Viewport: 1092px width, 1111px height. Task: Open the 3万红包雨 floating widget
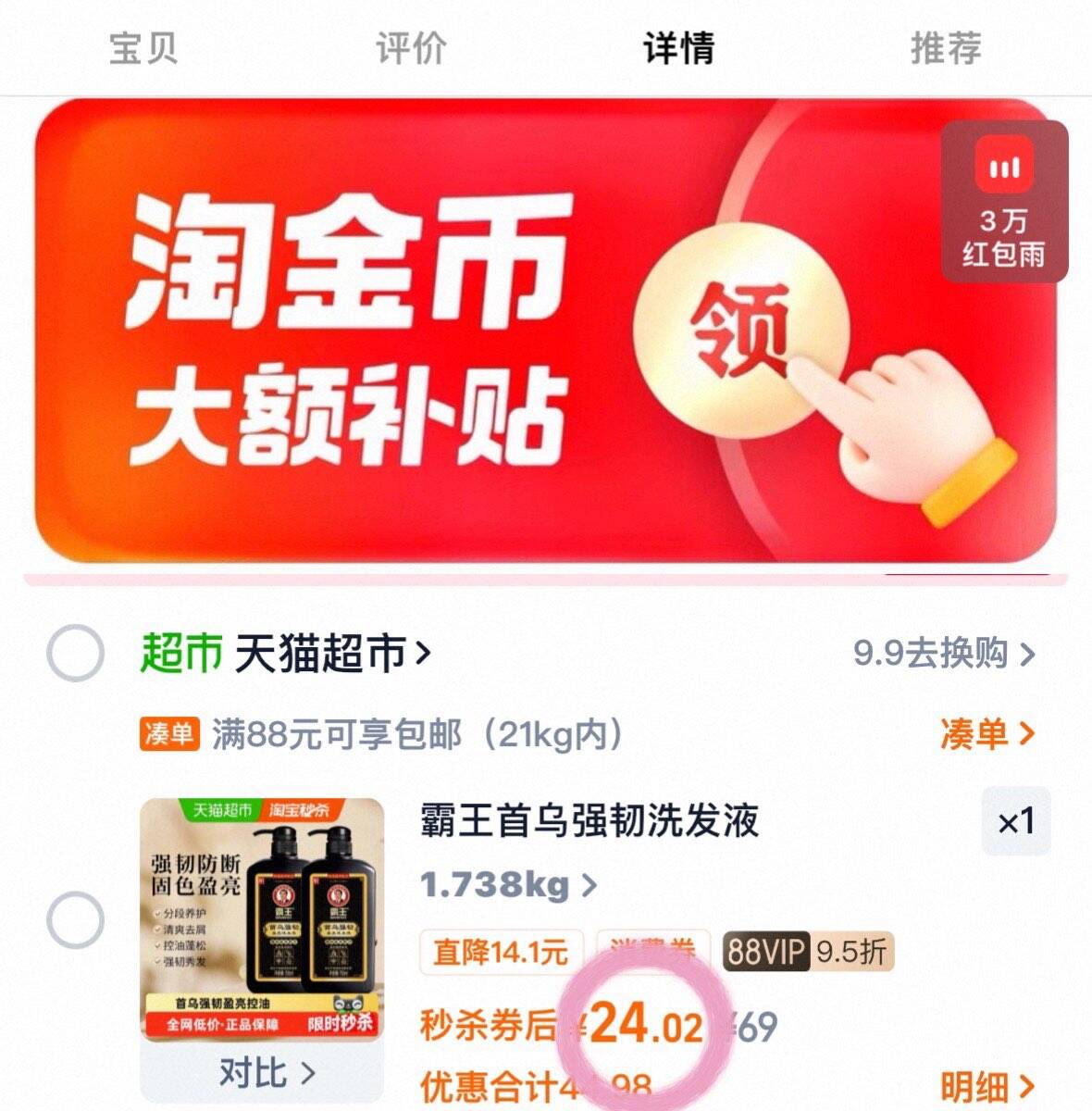[x=1004, y=202]
